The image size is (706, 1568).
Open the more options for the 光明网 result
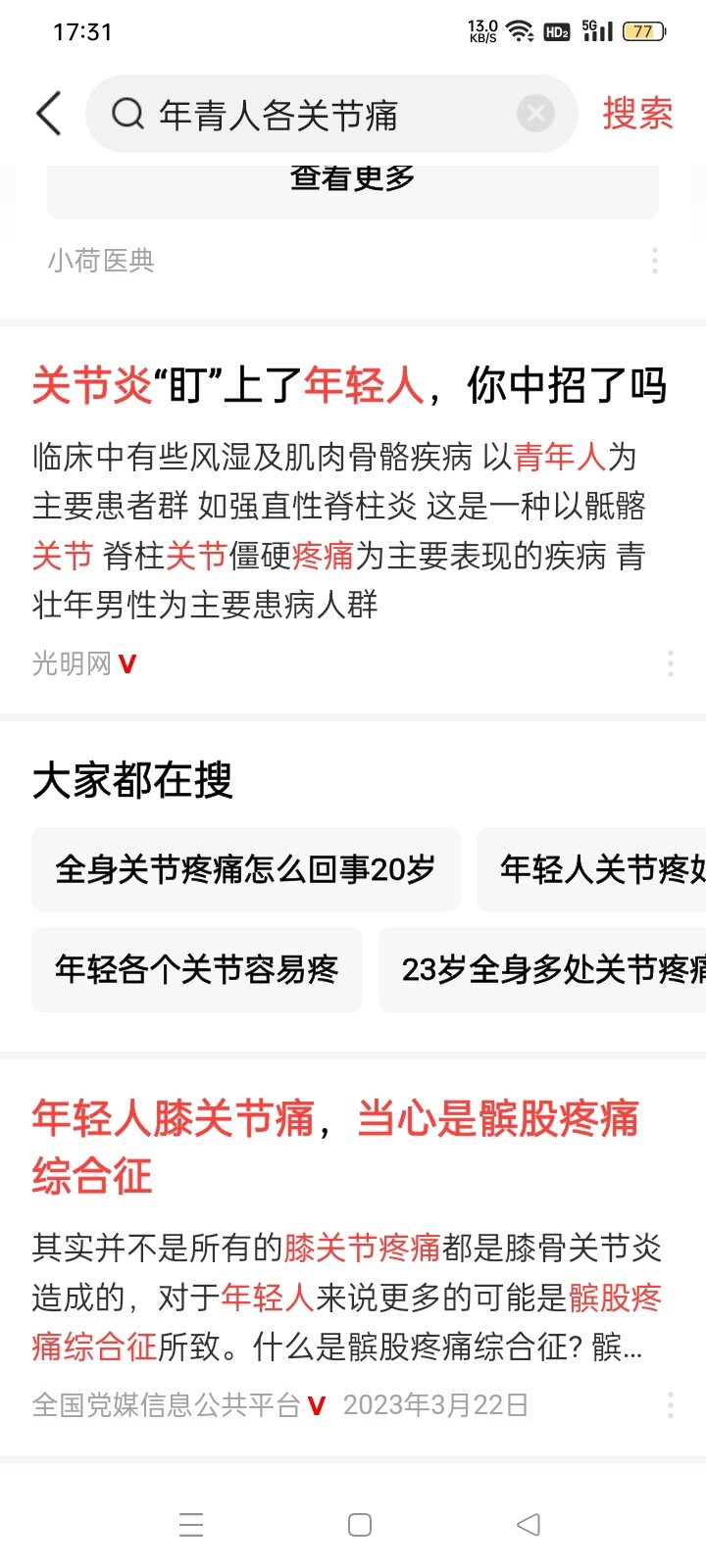[x=671, y=663]
